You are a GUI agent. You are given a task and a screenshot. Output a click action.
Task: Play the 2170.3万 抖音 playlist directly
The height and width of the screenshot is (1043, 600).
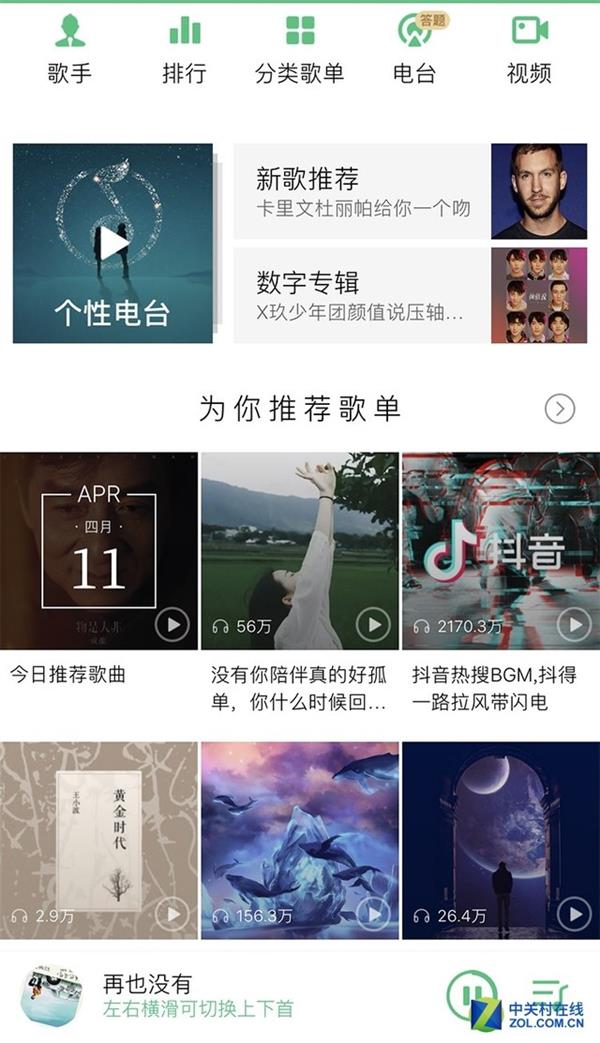(x=574, y=626)
